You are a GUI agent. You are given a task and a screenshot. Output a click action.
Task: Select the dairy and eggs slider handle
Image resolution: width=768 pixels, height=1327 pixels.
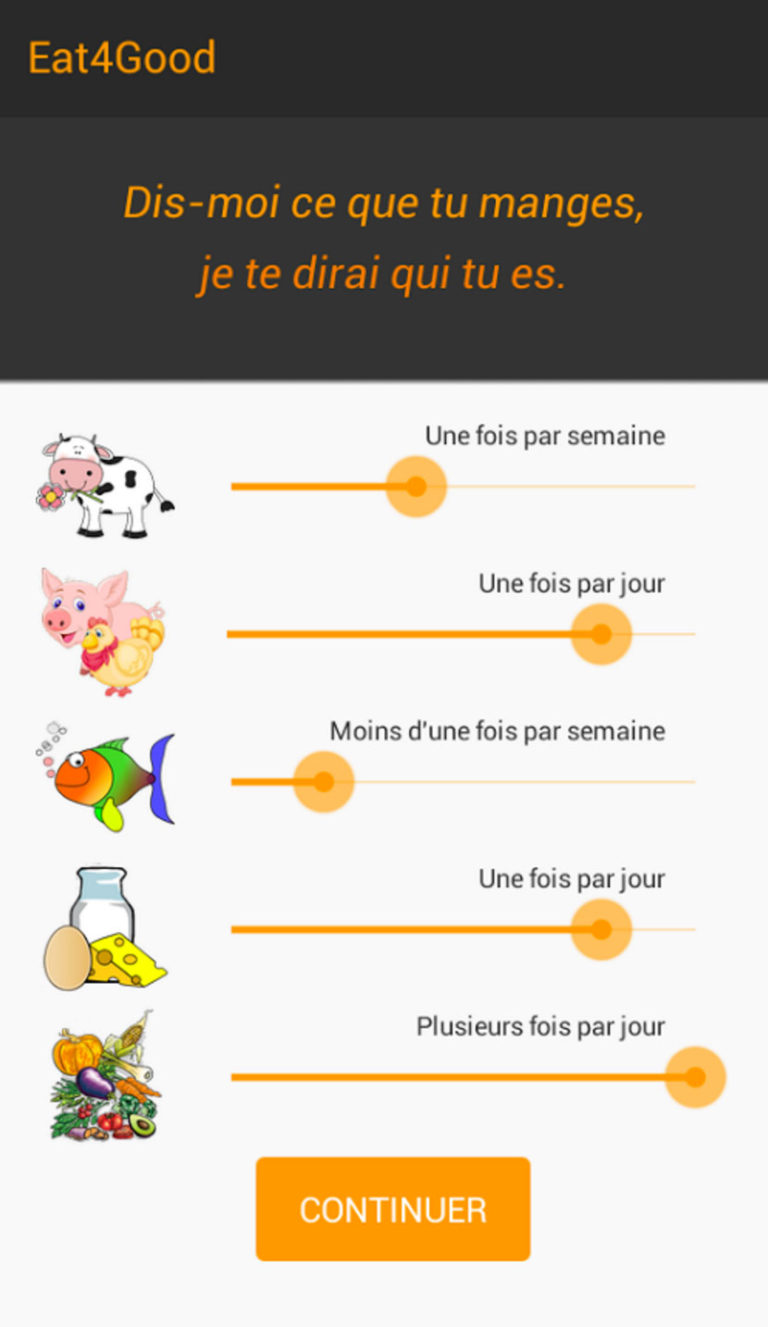pos(601,929)
